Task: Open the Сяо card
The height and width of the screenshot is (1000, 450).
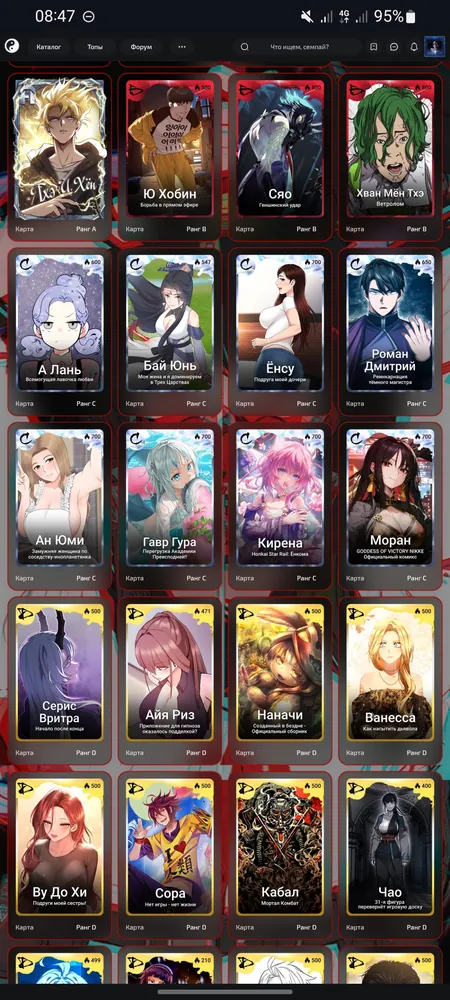Action: [280, 157]
